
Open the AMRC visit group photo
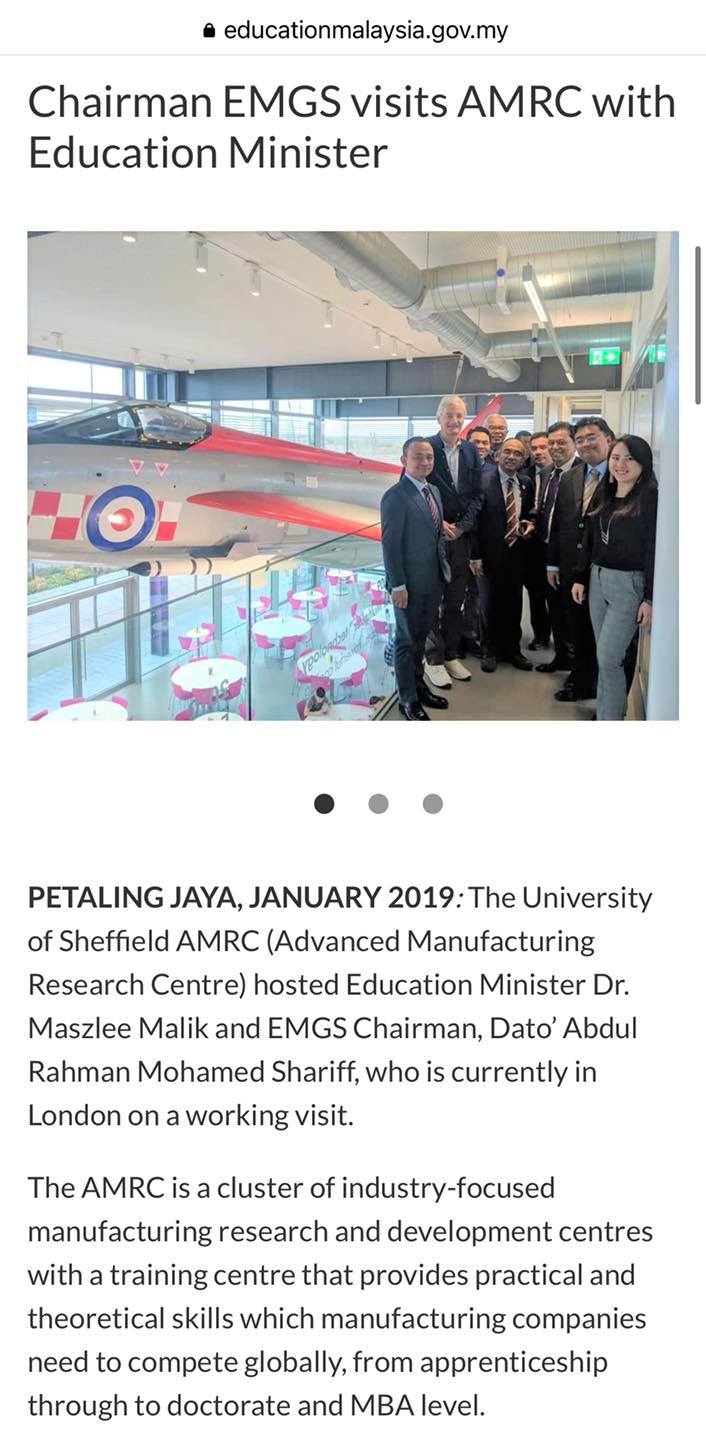click(x=353, y=476)
